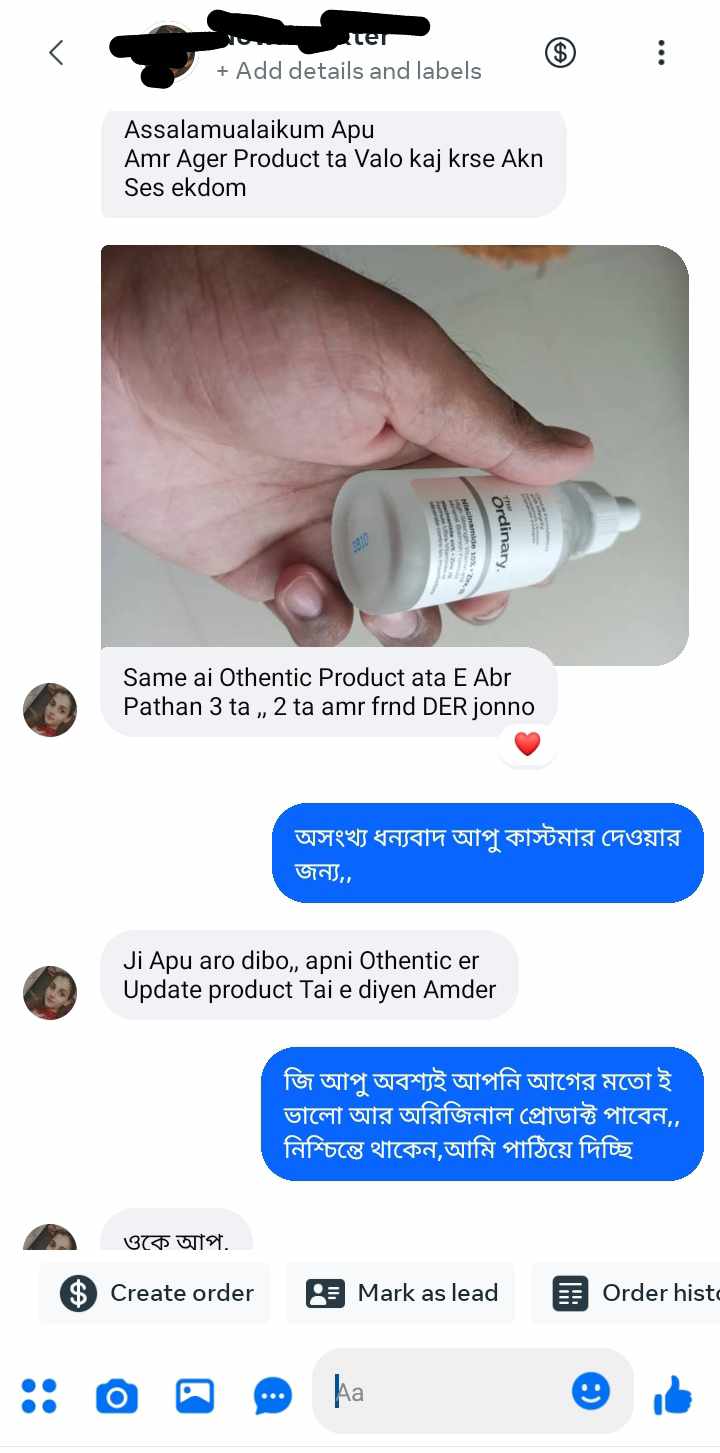Focus the message input field
The image size is (720, 1453).
click(450, 1392)
